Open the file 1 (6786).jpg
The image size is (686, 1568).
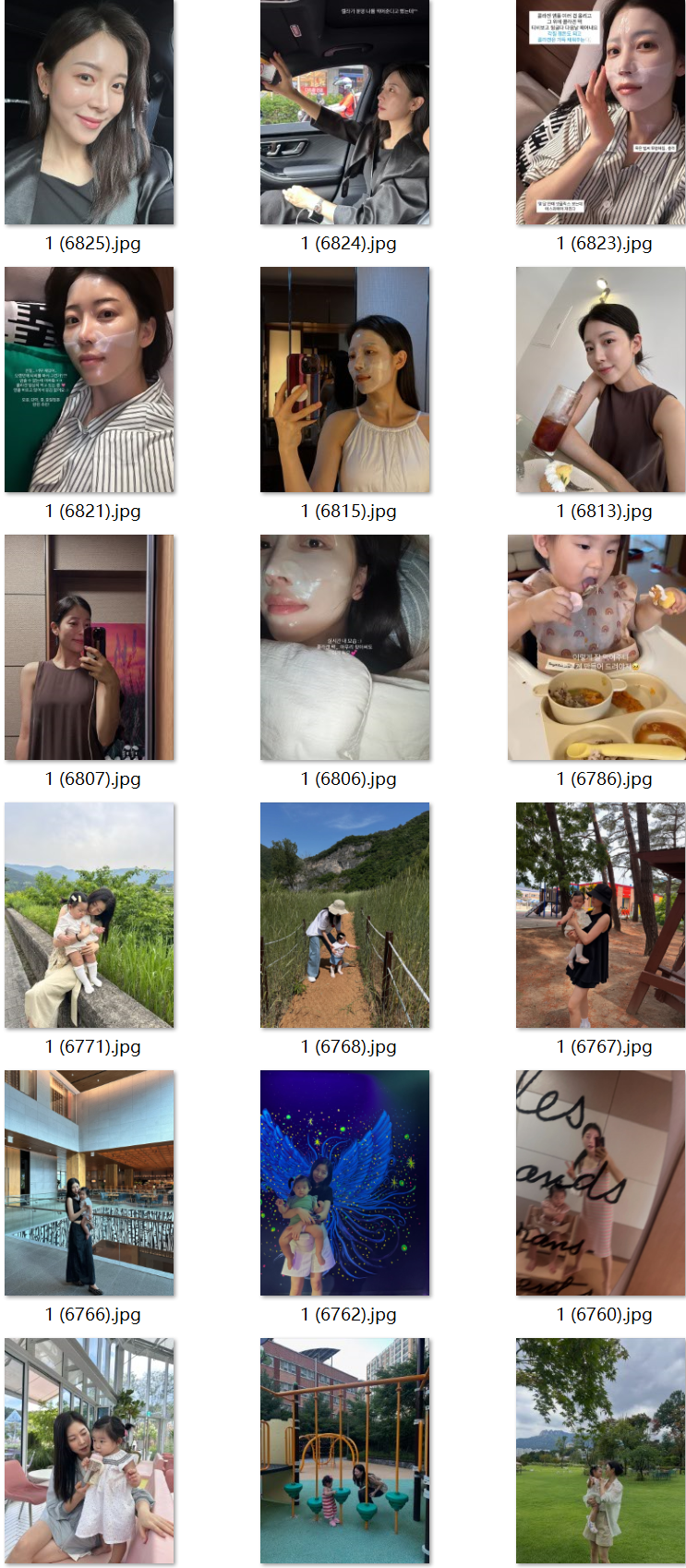click(596, 647)
